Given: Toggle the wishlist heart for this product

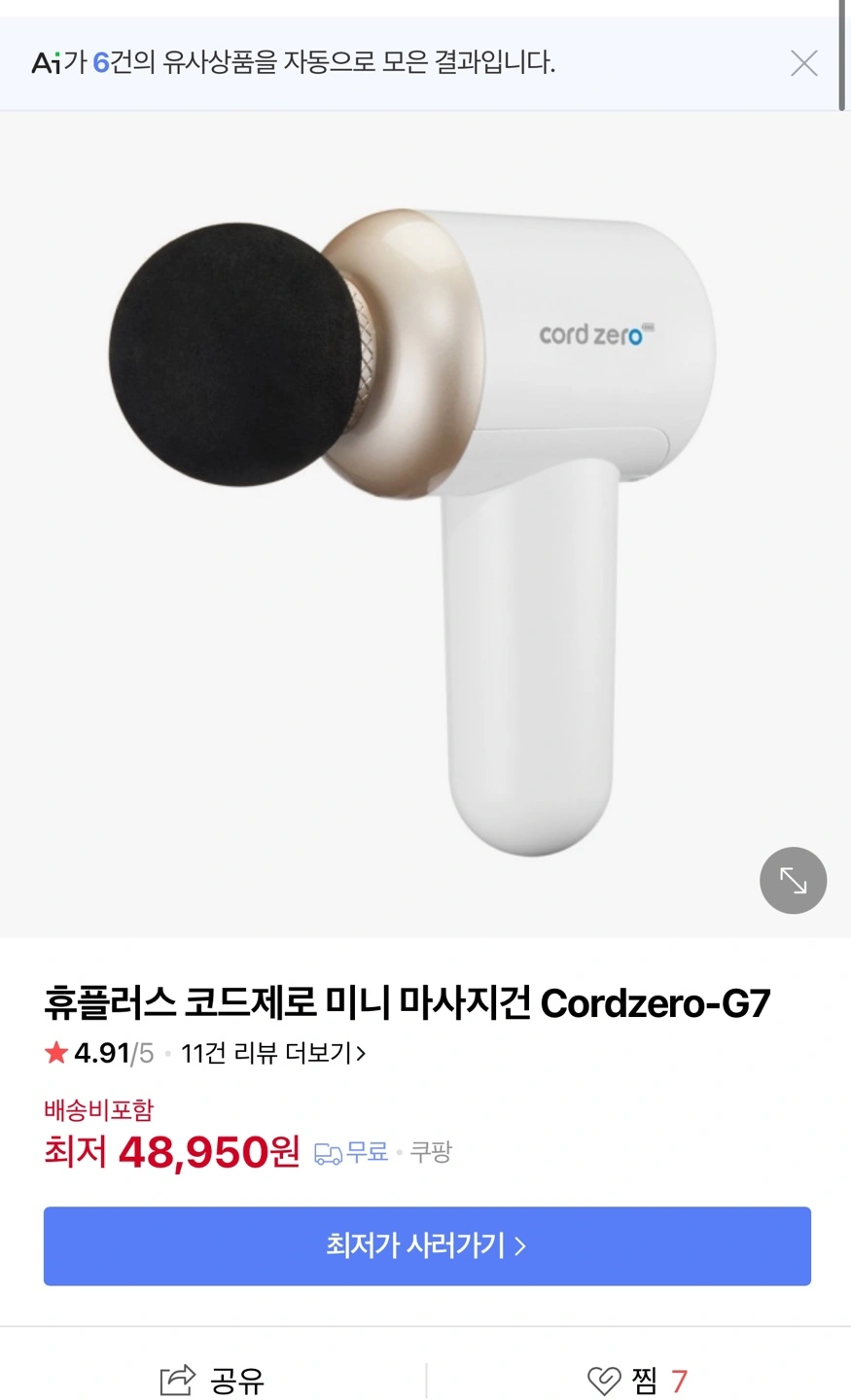Looking at the screenshot, I should (x=603, y=1379).
